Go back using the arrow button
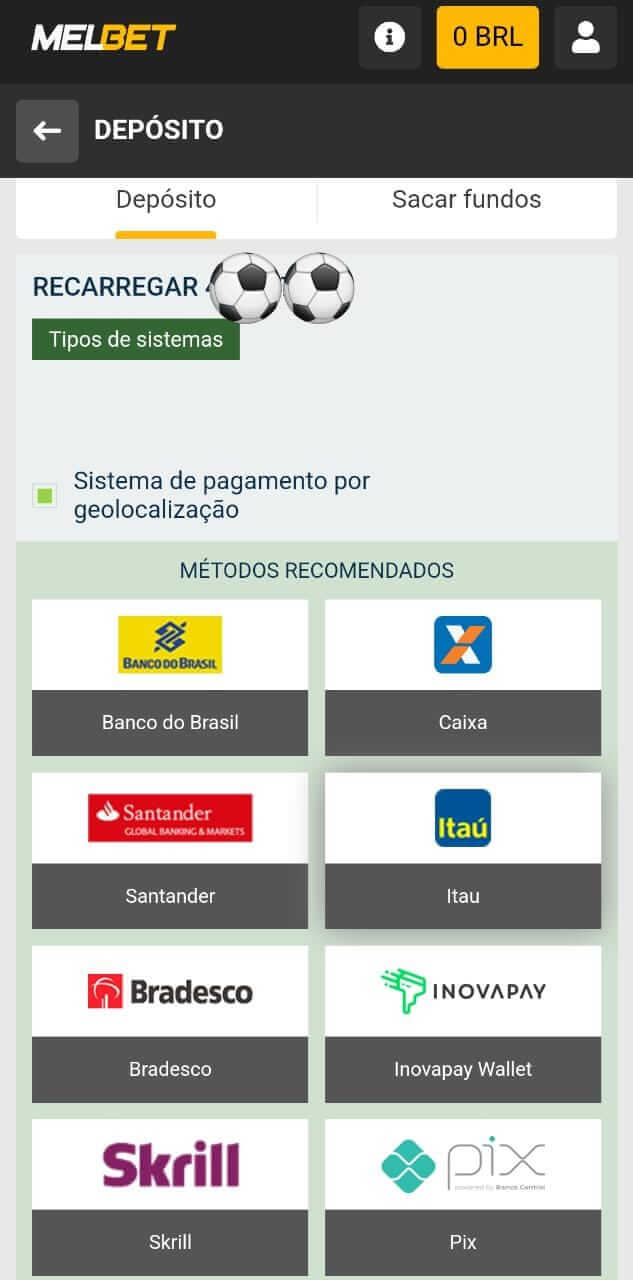Viewport: 633px width, 1280px height. pos(47,131)
